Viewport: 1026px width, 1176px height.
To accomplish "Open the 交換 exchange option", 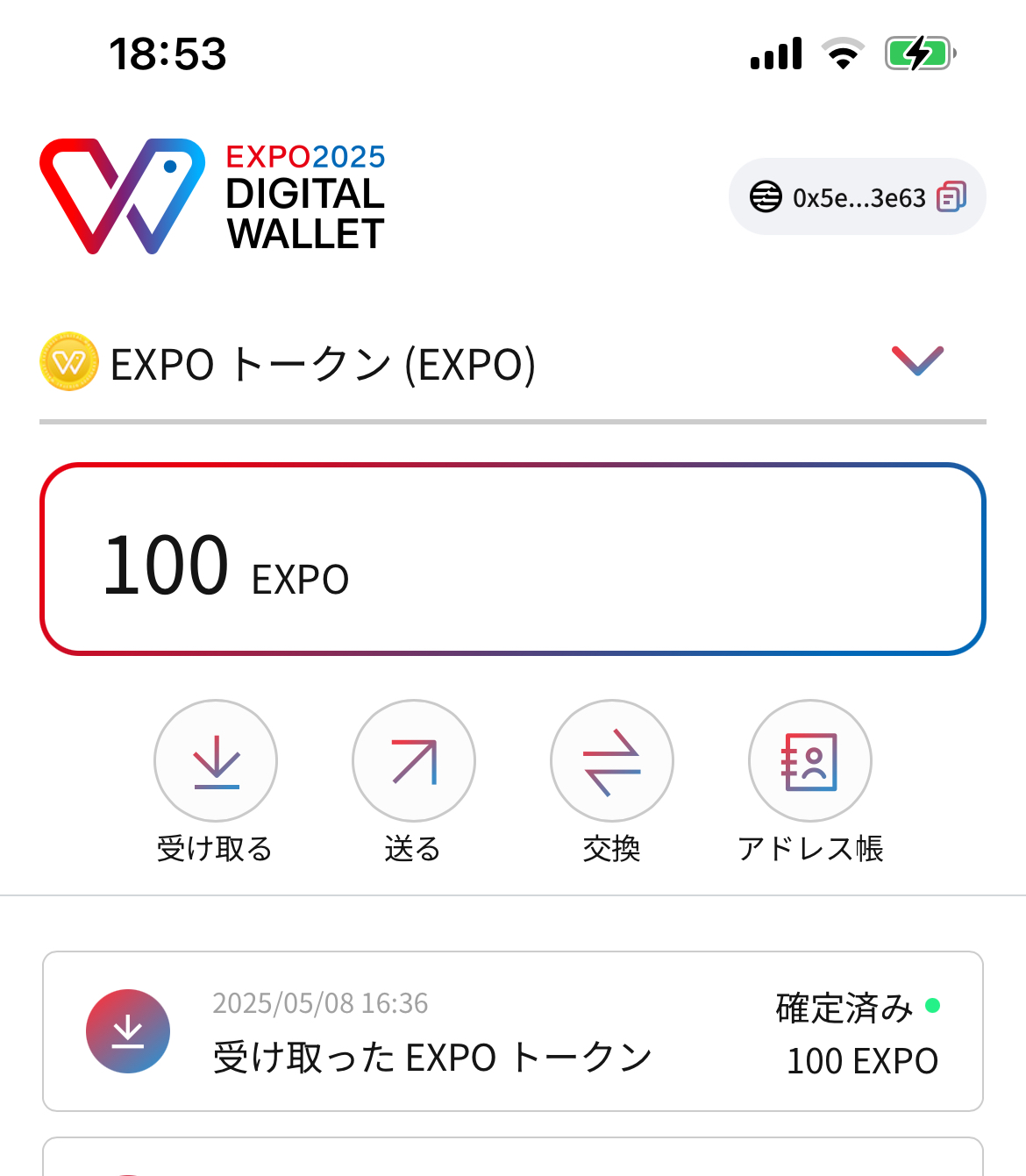I will click(x=612, y=761).
